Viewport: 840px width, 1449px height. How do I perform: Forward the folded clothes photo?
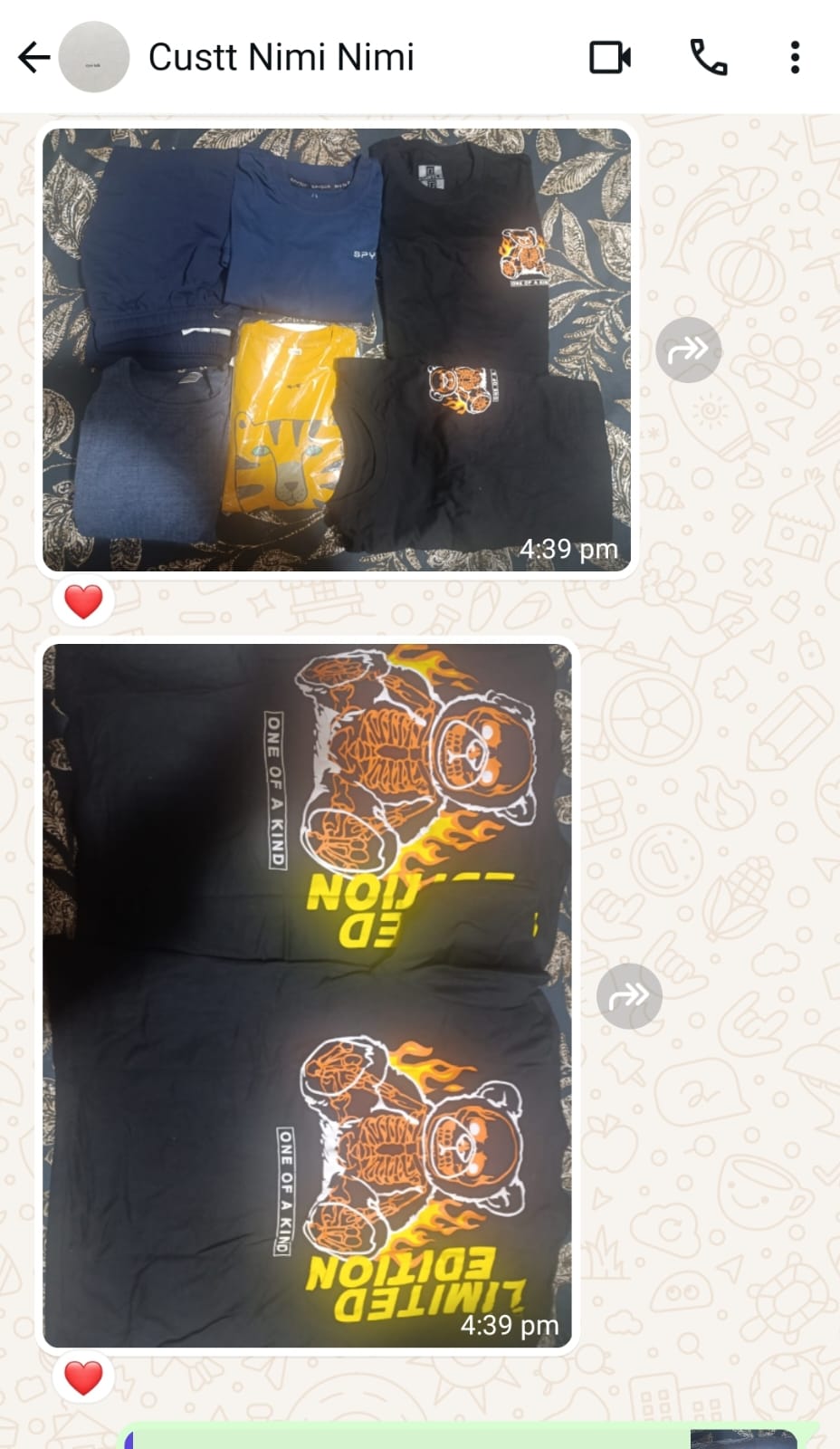point(688,350)
